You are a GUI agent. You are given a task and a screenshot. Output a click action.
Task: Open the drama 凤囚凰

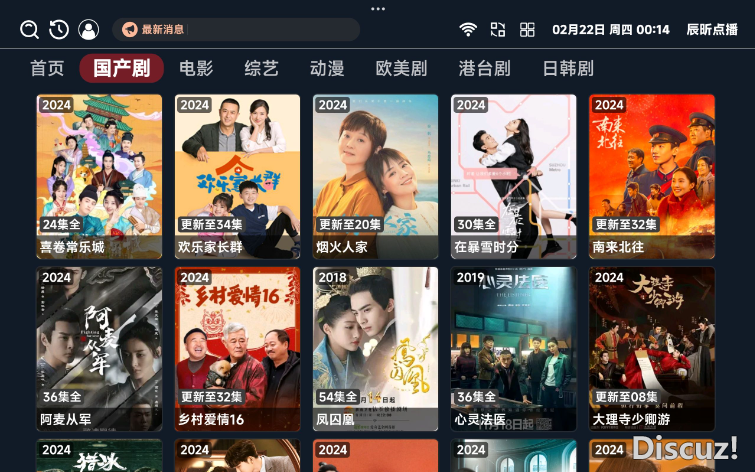coord(375,349)
